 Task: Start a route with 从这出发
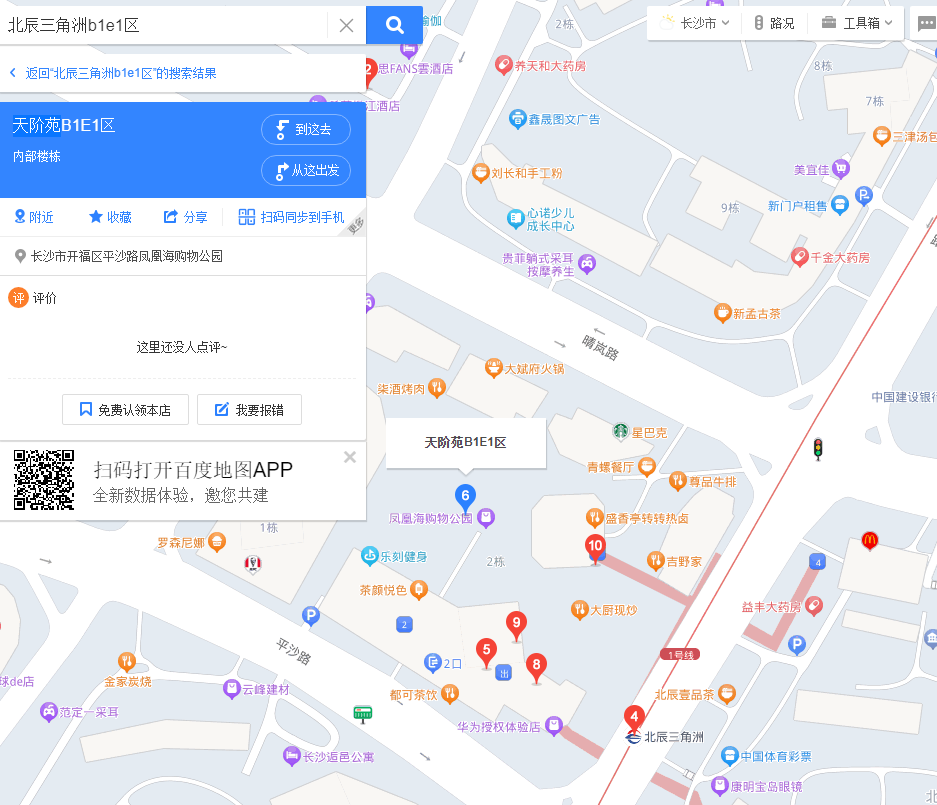[x=306, y=170]
